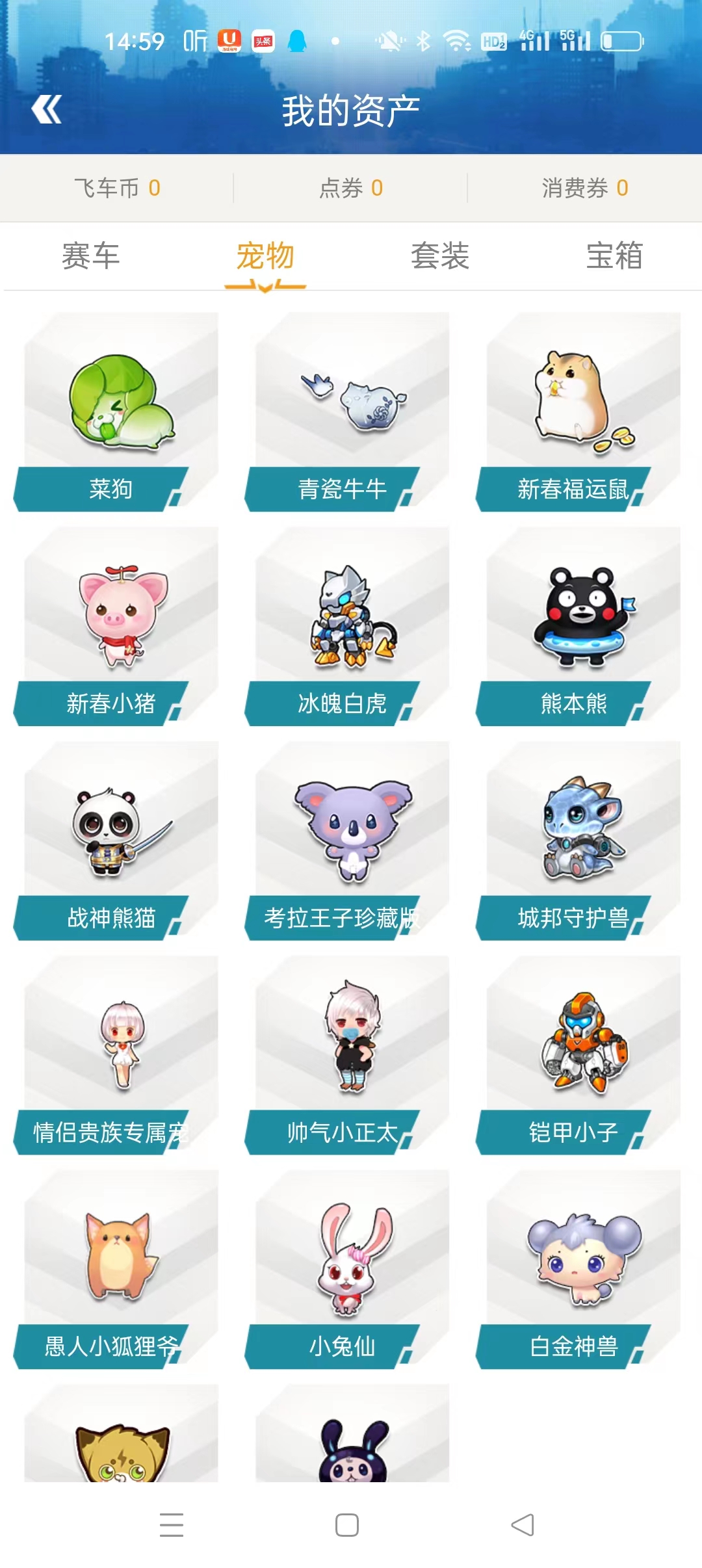View the 冰魄白虎 pet

(348, 627)
